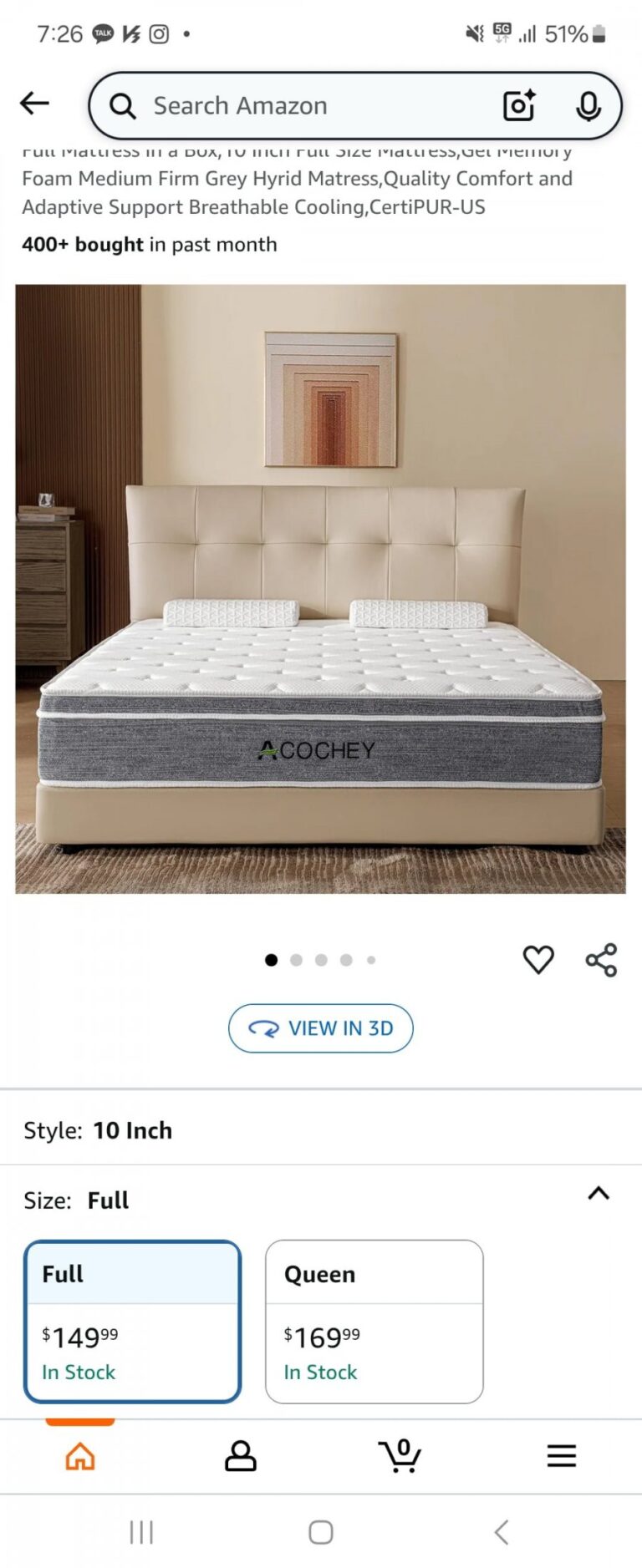This screenshot has height=1568, width=642.
Task: Go back using the top arrow
Action: [x=34, y=104]
